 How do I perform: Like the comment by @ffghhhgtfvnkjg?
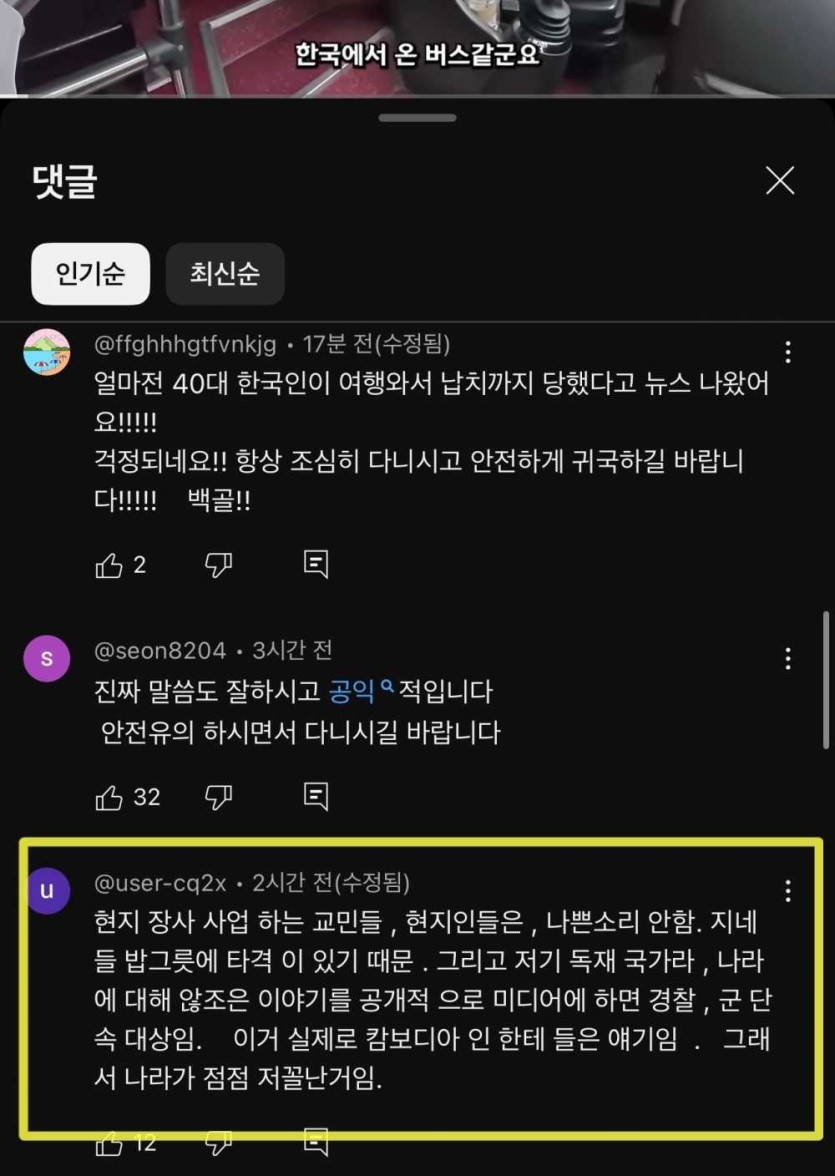coord(108,565)
